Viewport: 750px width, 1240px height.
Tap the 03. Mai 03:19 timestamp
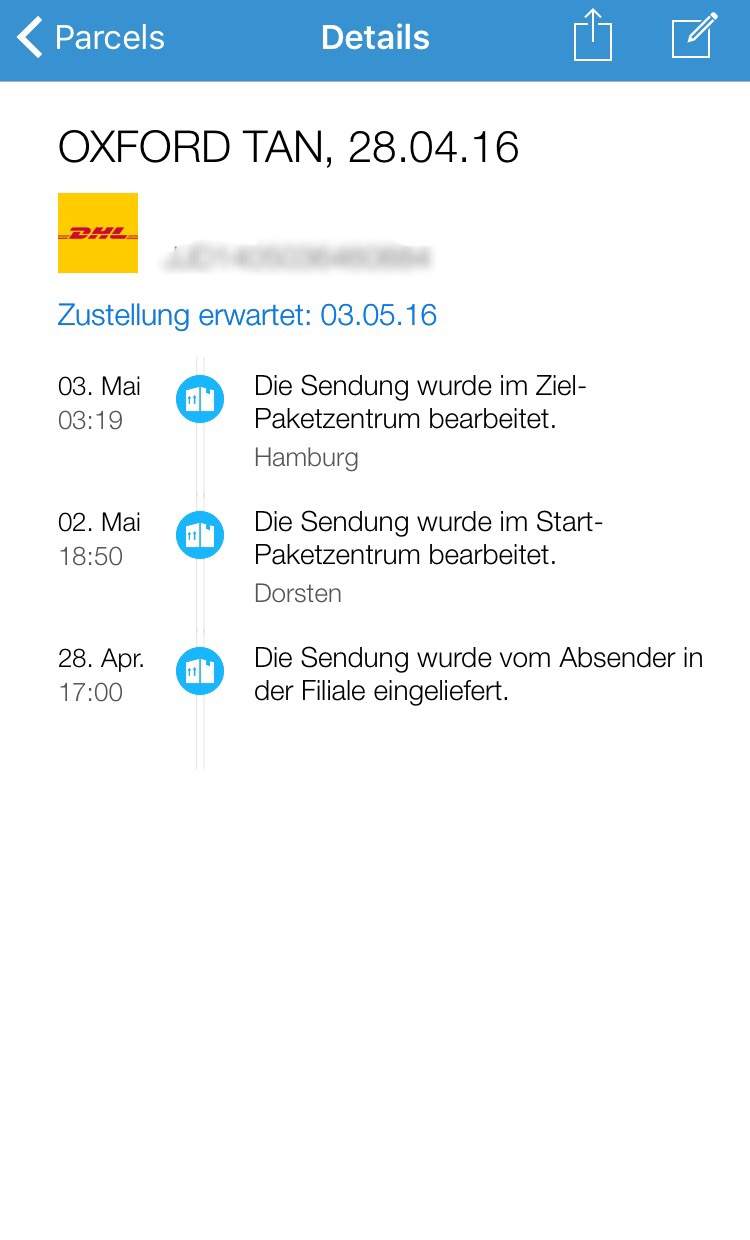click(99, 402)
